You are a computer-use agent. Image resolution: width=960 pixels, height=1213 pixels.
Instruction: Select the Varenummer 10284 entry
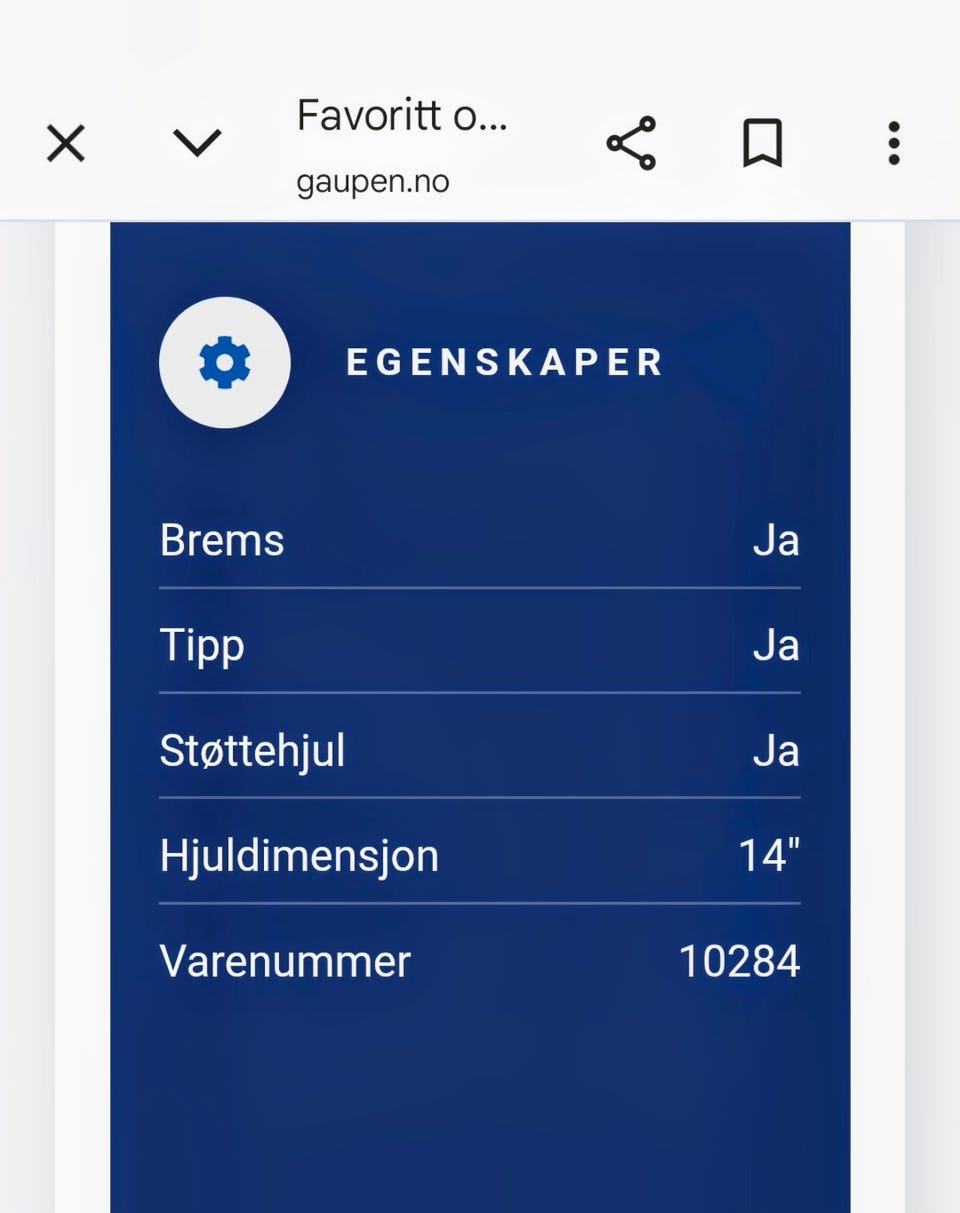click(741, 961)
